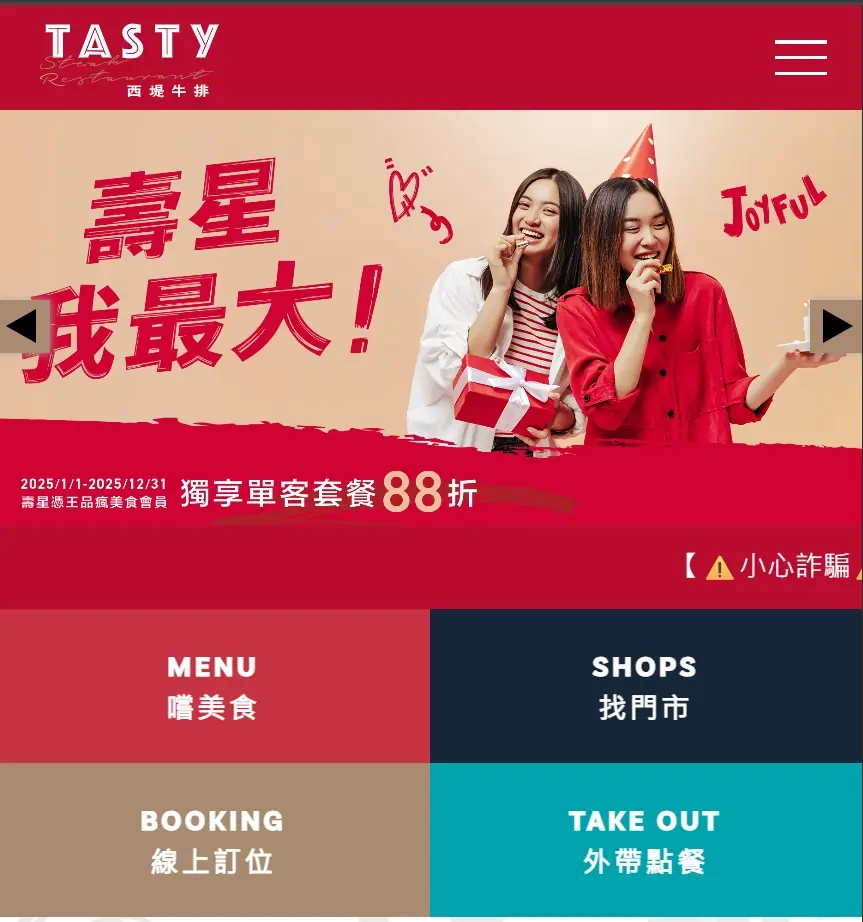Select TAKE OUT 外帶點餐
863x922 pixels.
coord(645,840)
